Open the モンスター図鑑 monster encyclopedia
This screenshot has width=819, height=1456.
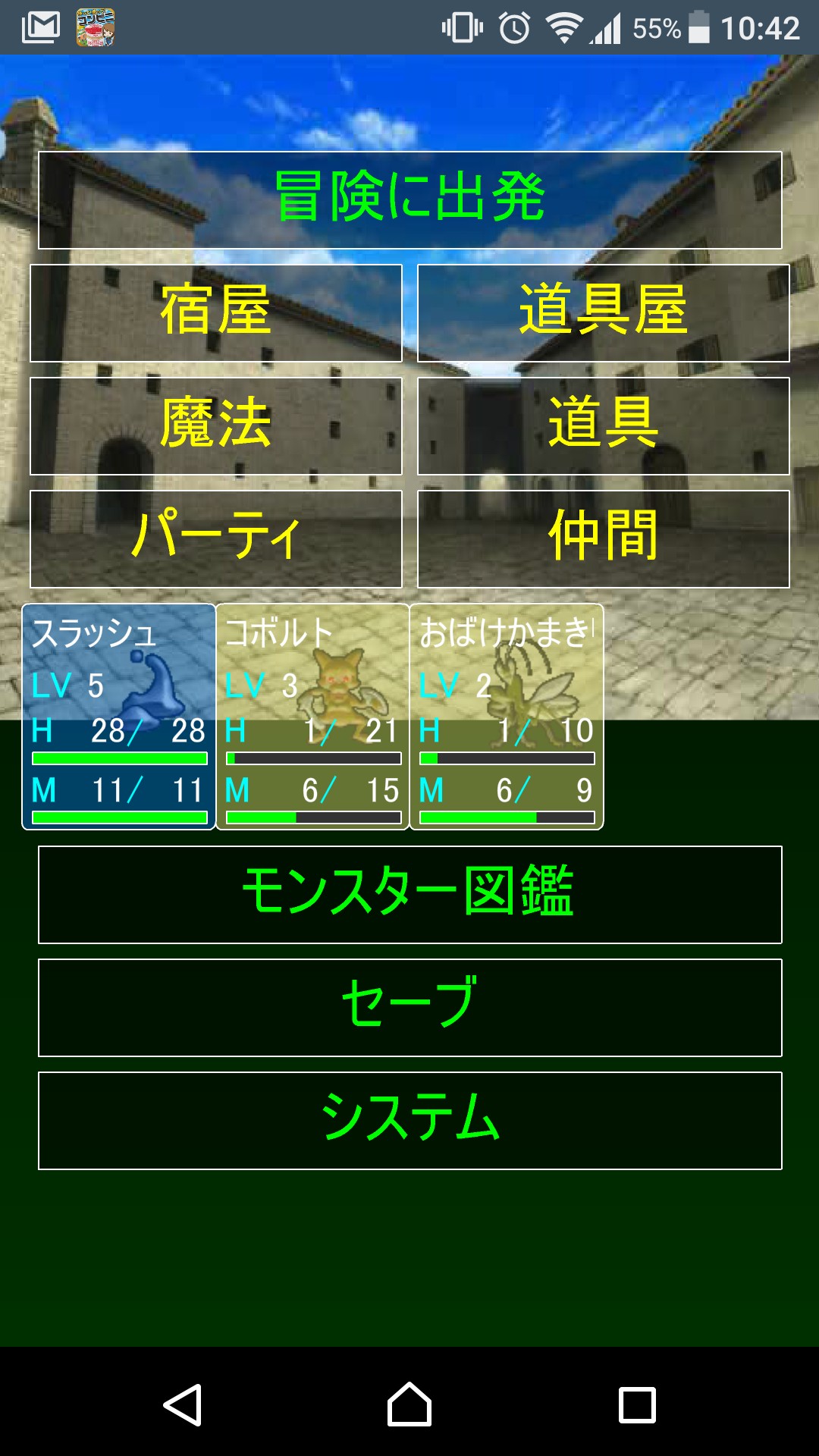[x=409, y=895]
